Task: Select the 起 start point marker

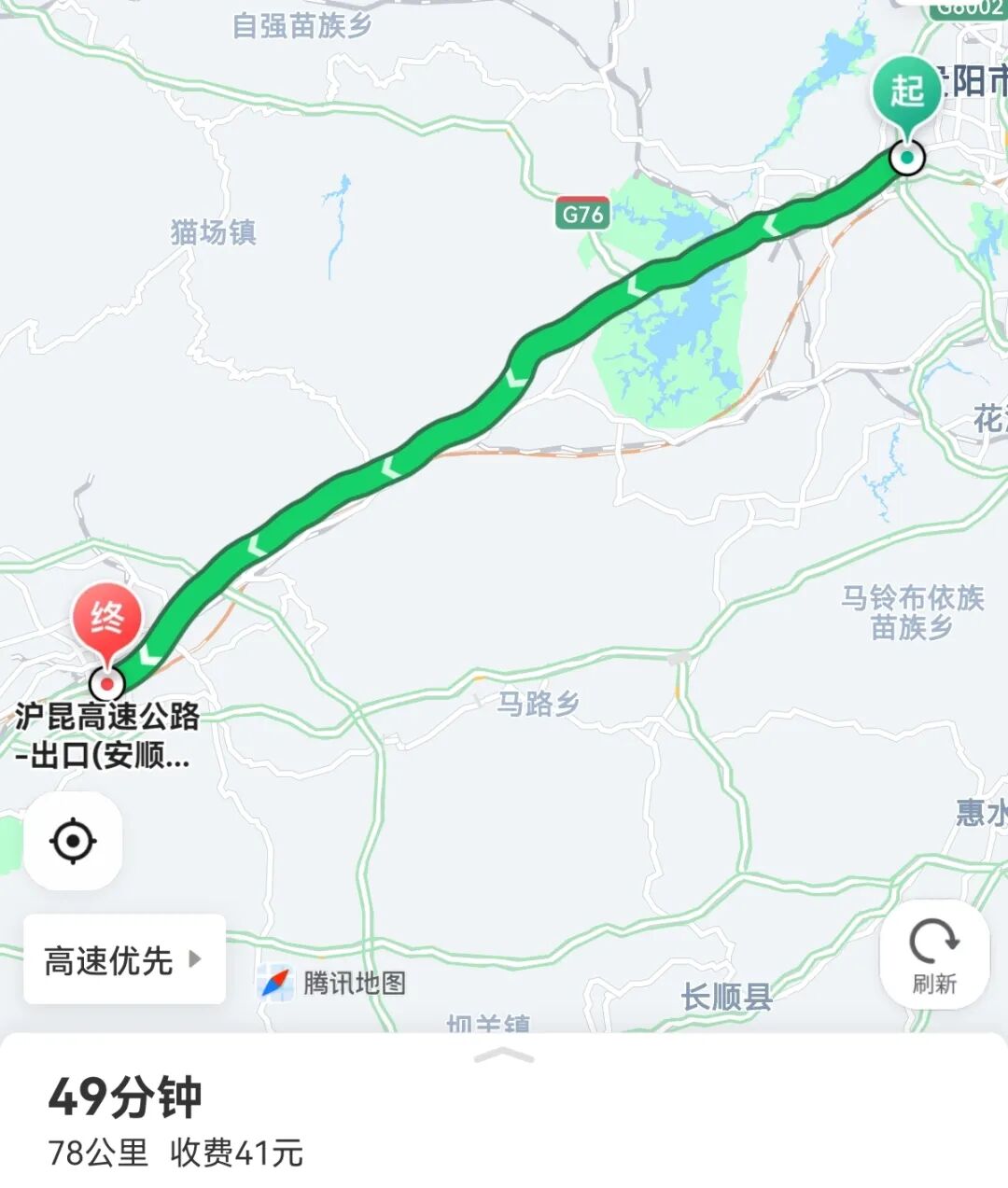Action: (x=906, y=93)
